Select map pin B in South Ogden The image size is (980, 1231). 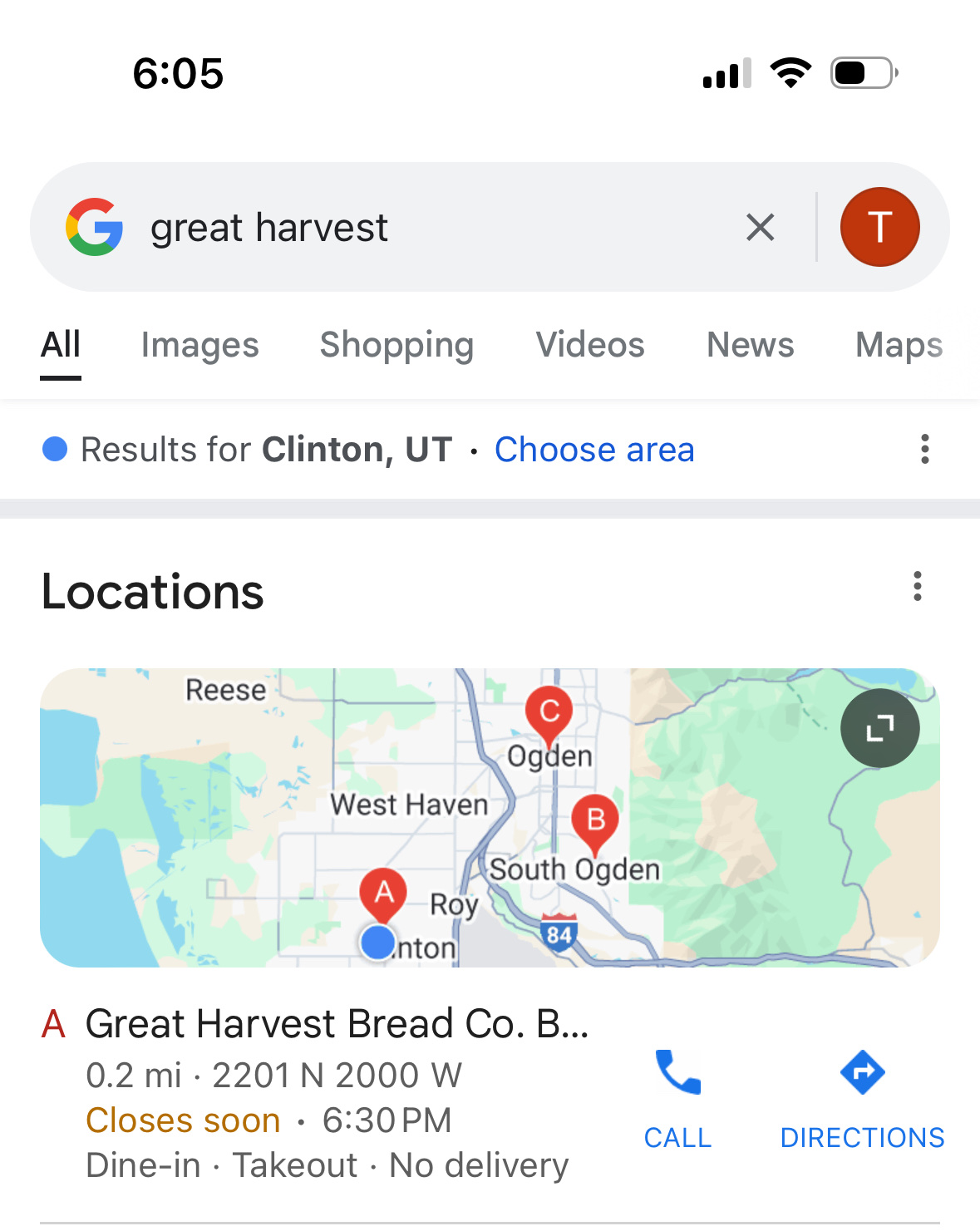[x=595, y=821]
